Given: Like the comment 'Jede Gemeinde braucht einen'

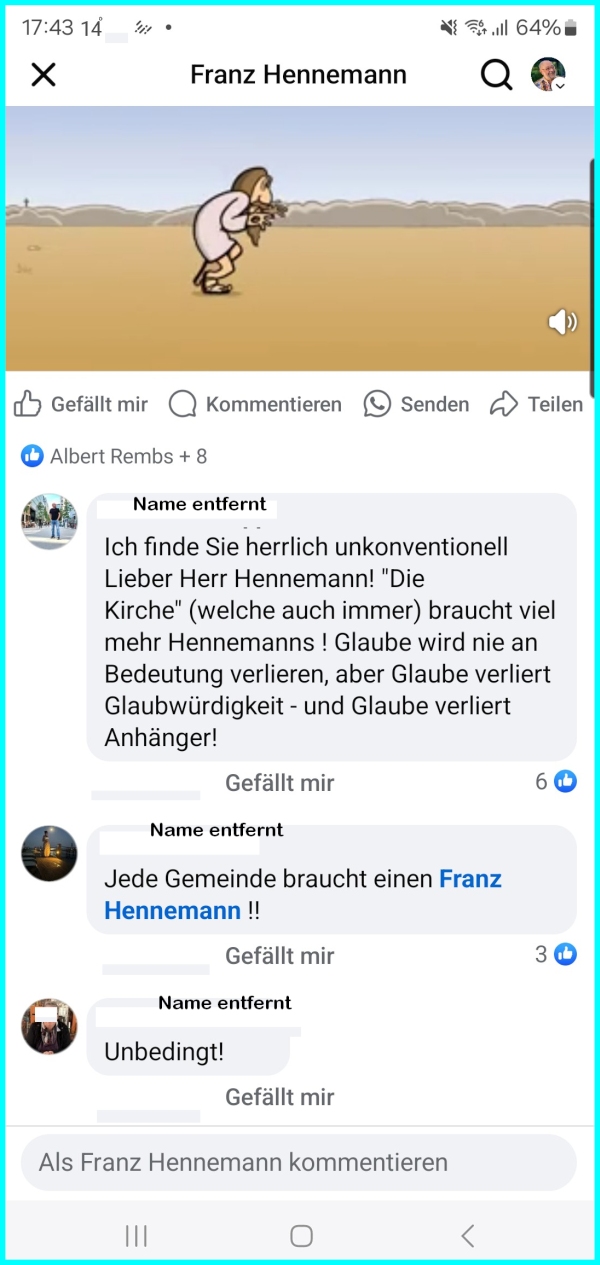Looking at the screenshot, I should point(280,956).
